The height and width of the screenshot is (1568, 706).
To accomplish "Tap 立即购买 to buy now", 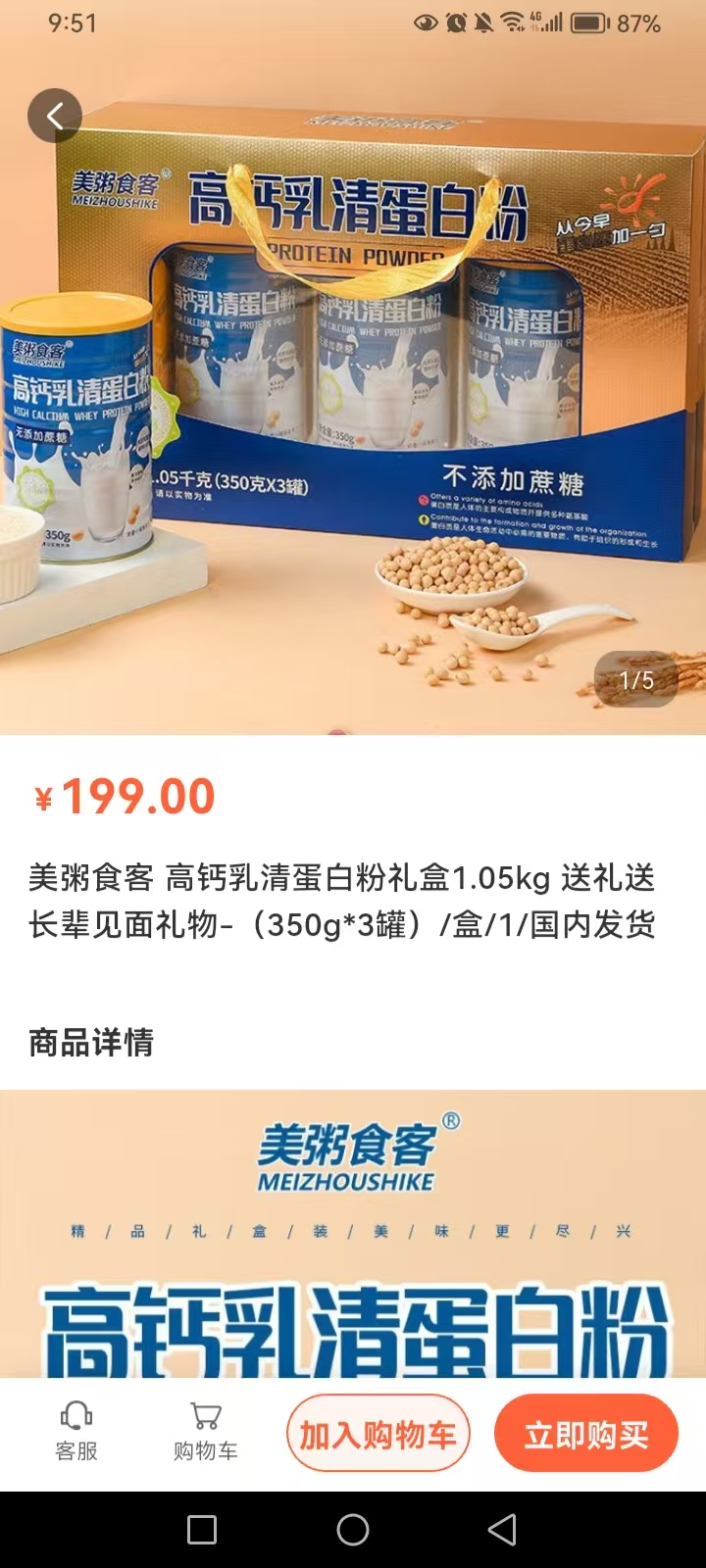I will (x=586, y=1434).
